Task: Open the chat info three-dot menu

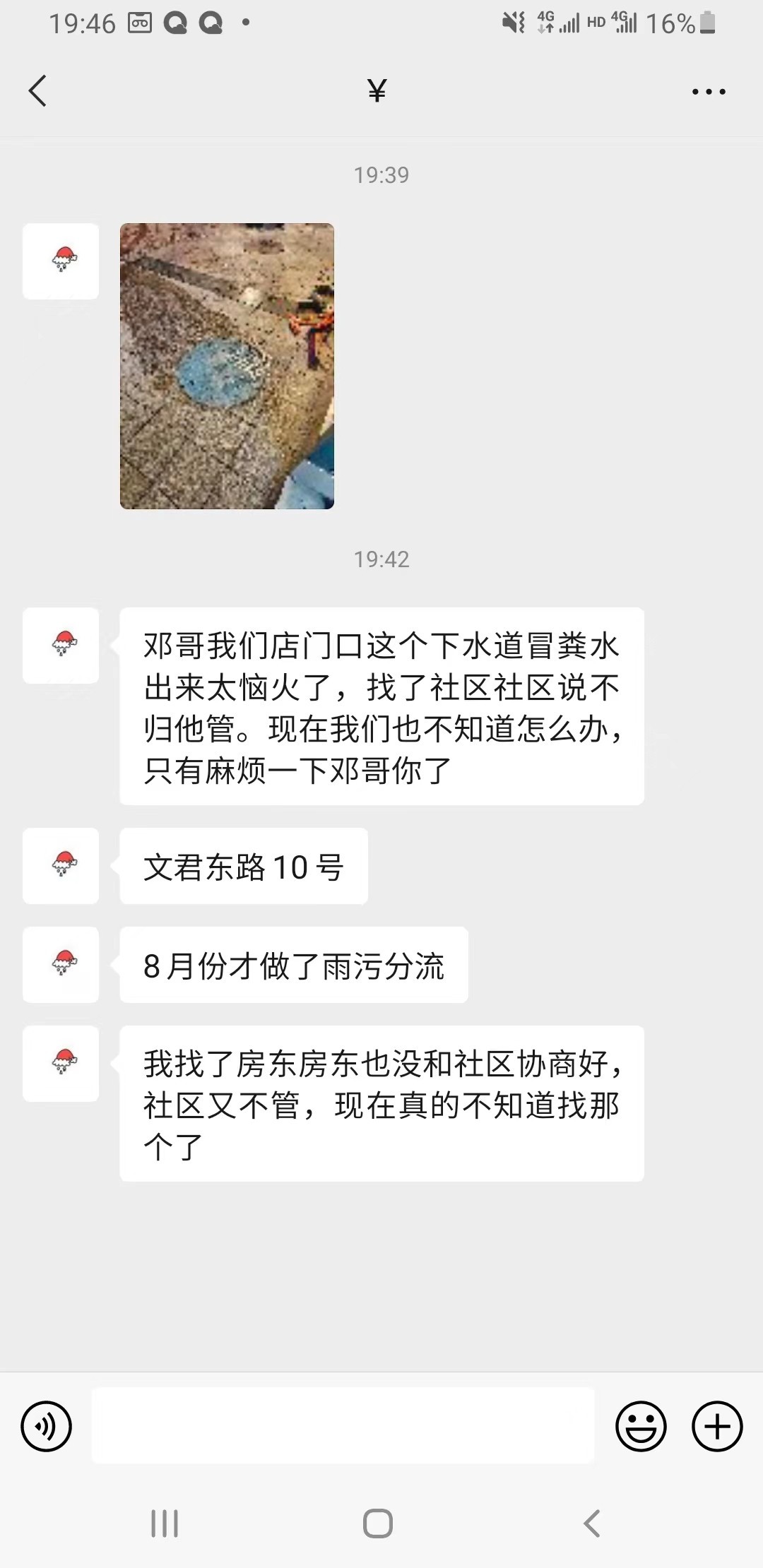Action: point(709,92)
